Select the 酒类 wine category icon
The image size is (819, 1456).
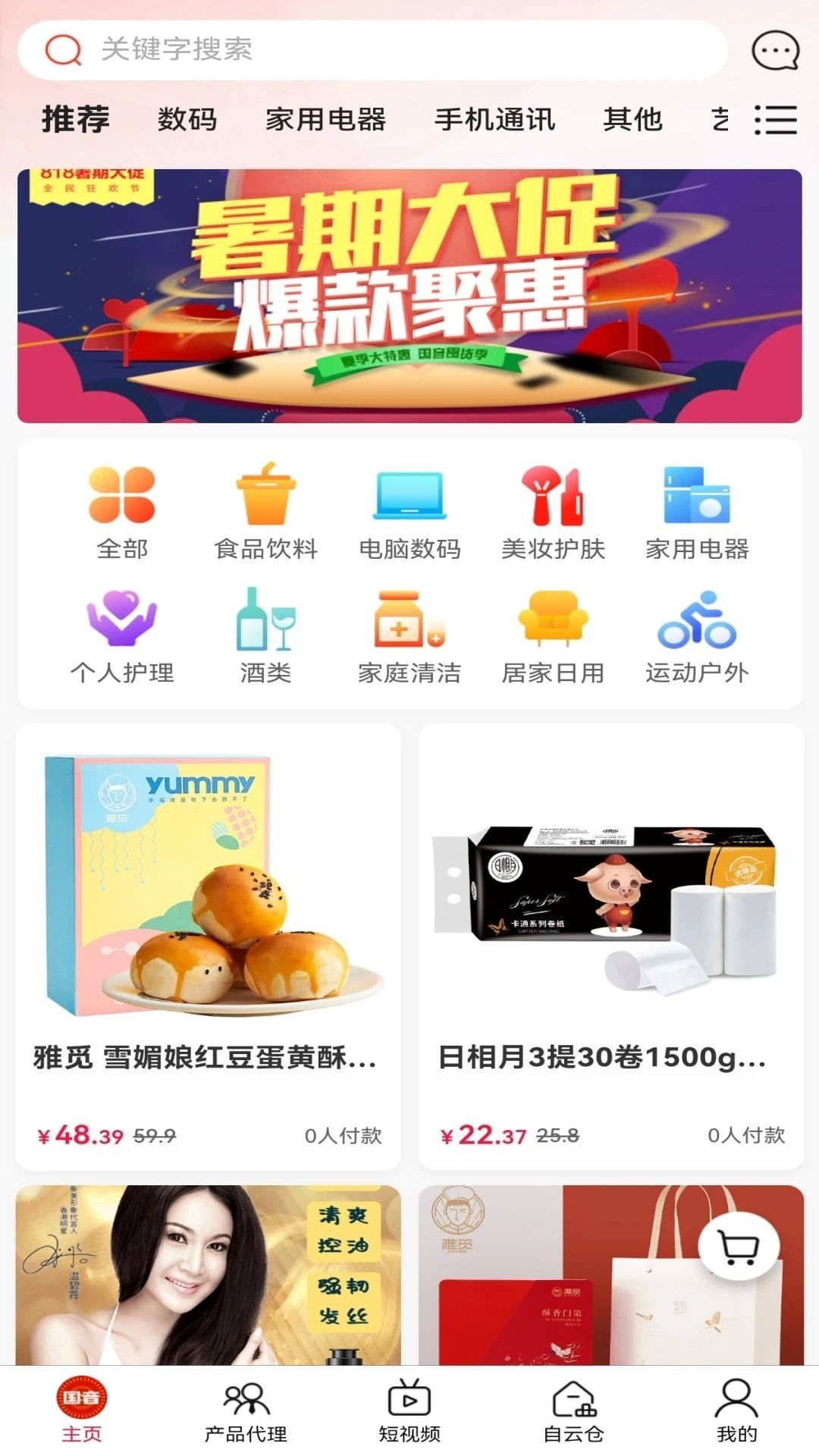point(264,622)
